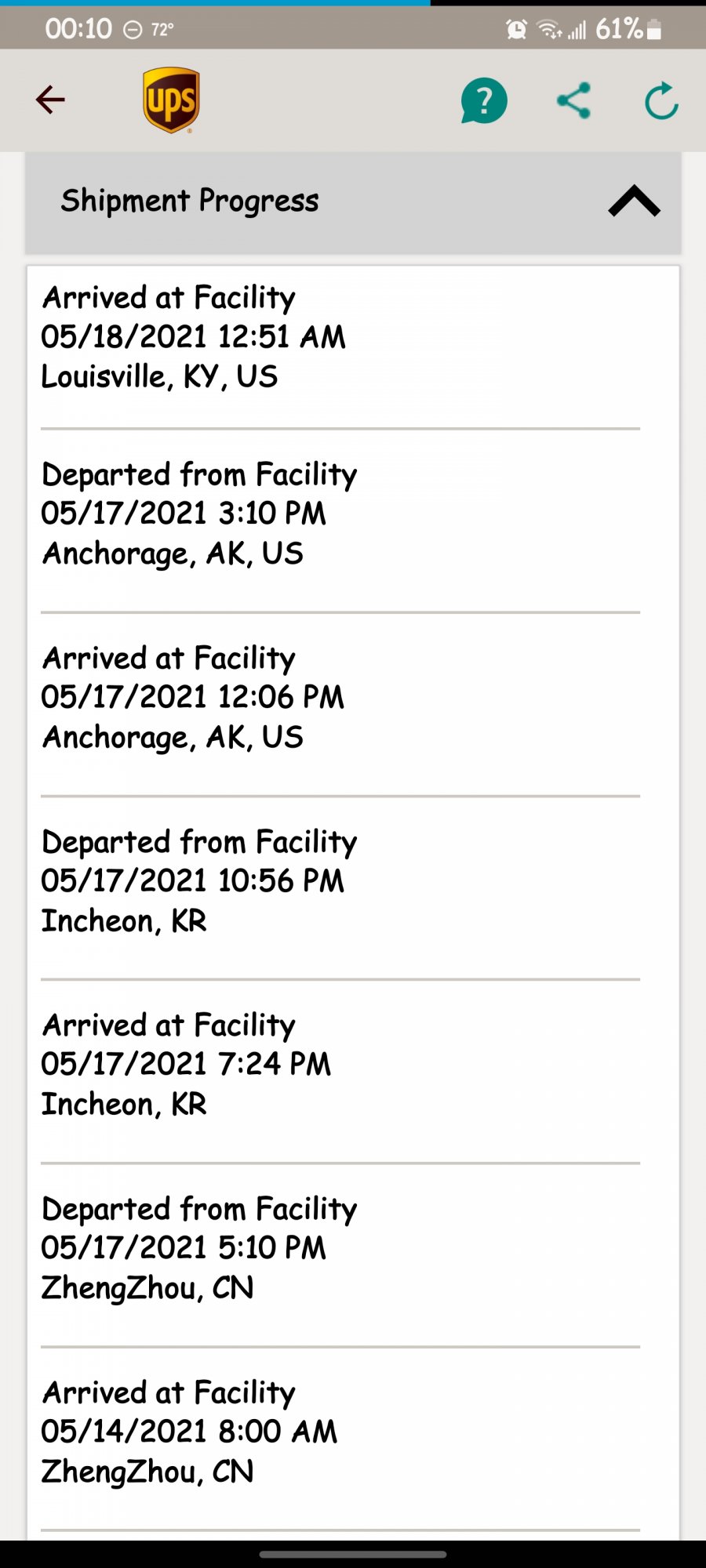Open the help chat bubble icon
The height and width of the screenshot is (1568, 706).
pos(484,100)
